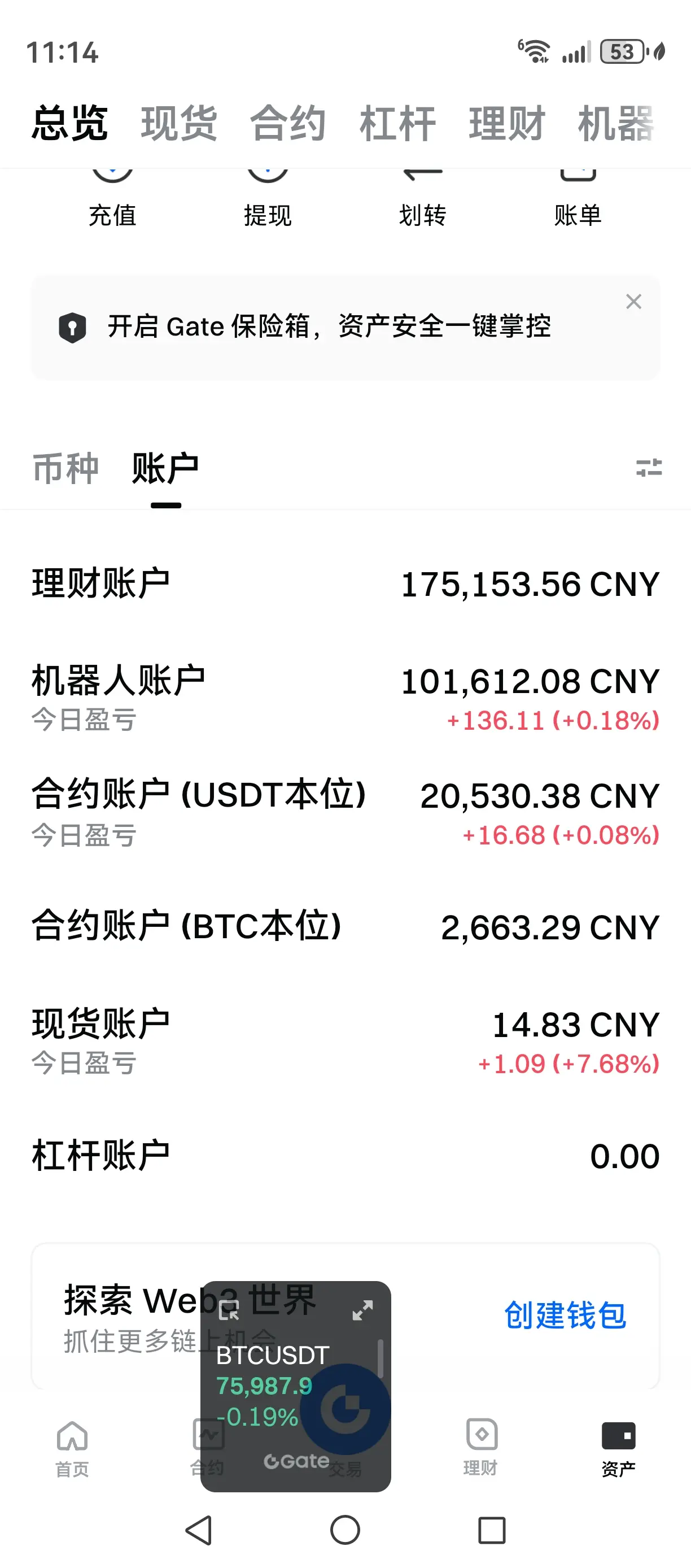Open 机器人账户 row
Screen dimensions: 691x1568
click(x=345, y=697)
